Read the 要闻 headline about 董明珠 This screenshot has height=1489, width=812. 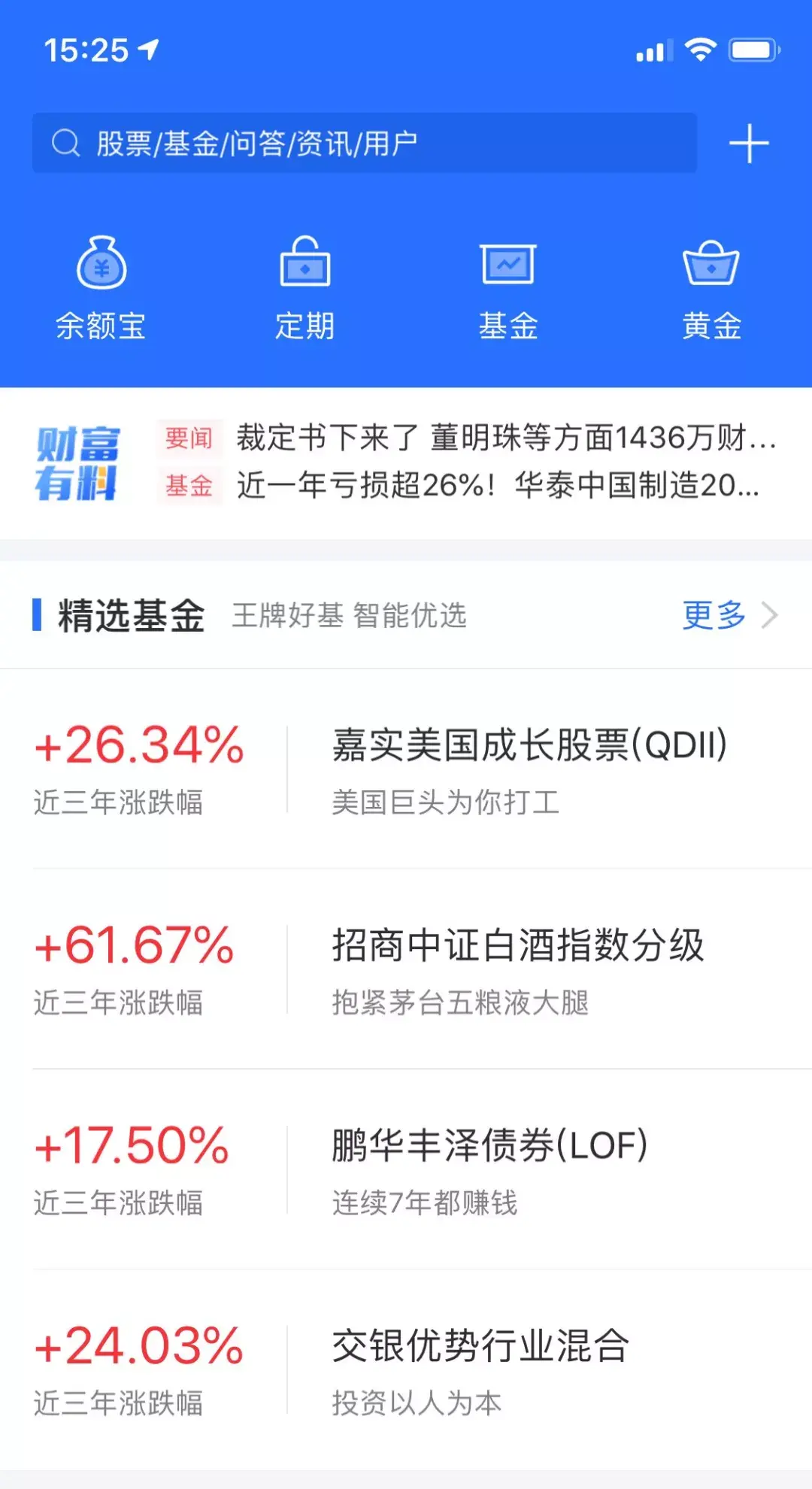click(x=505, y=438)
